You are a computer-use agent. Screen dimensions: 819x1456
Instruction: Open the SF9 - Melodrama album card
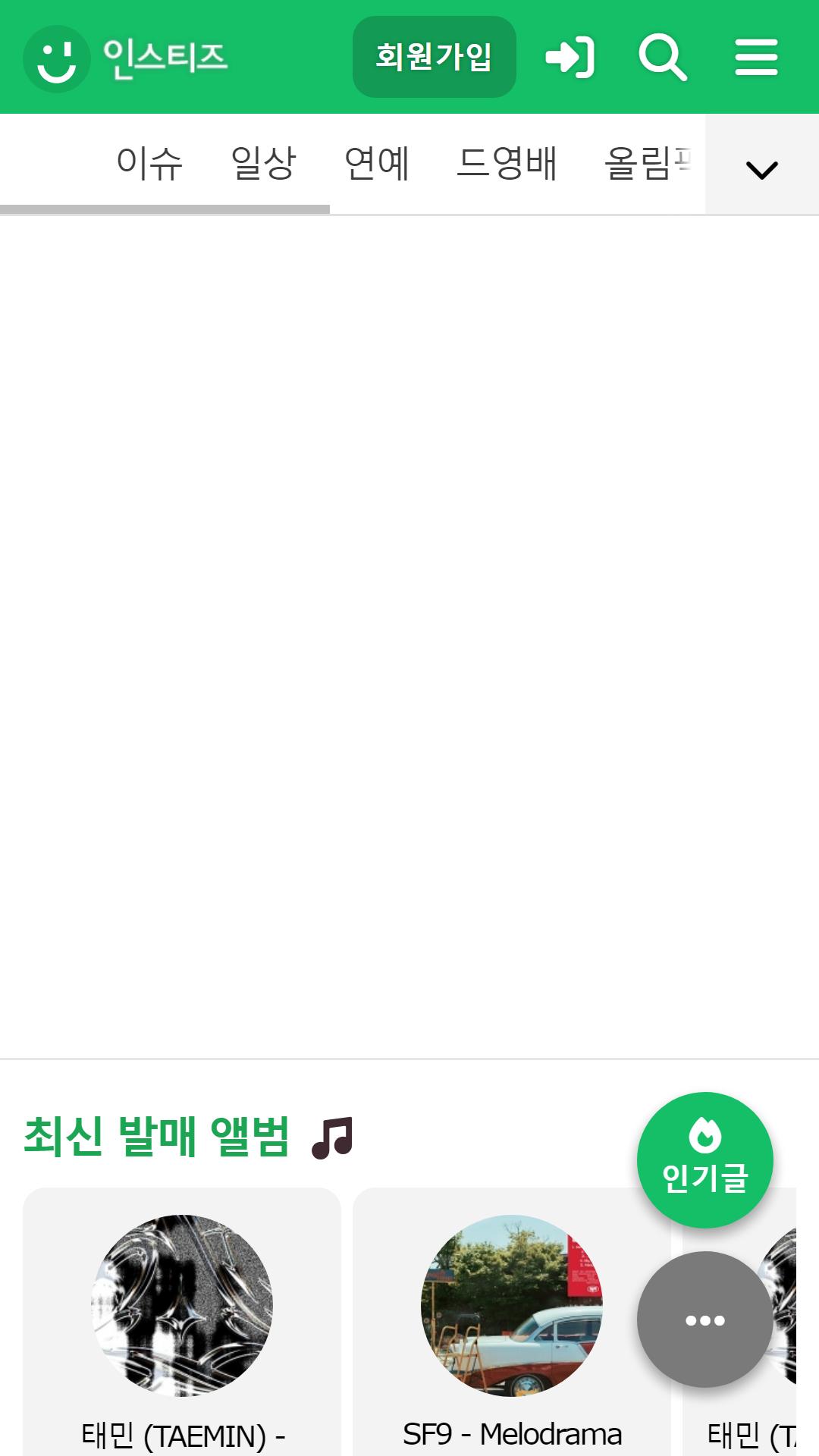point(512,1322)
